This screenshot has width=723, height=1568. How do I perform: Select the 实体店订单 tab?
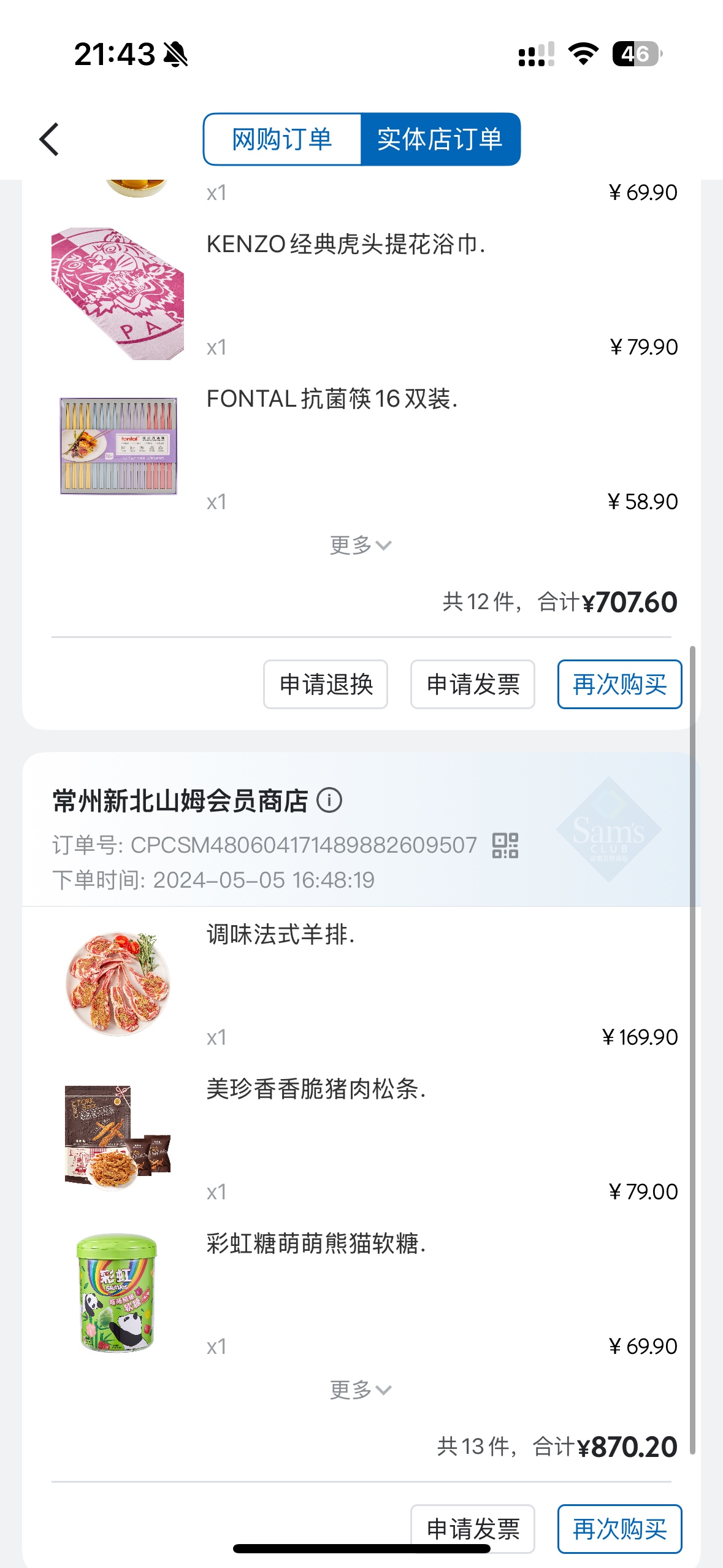pos(440,139)
